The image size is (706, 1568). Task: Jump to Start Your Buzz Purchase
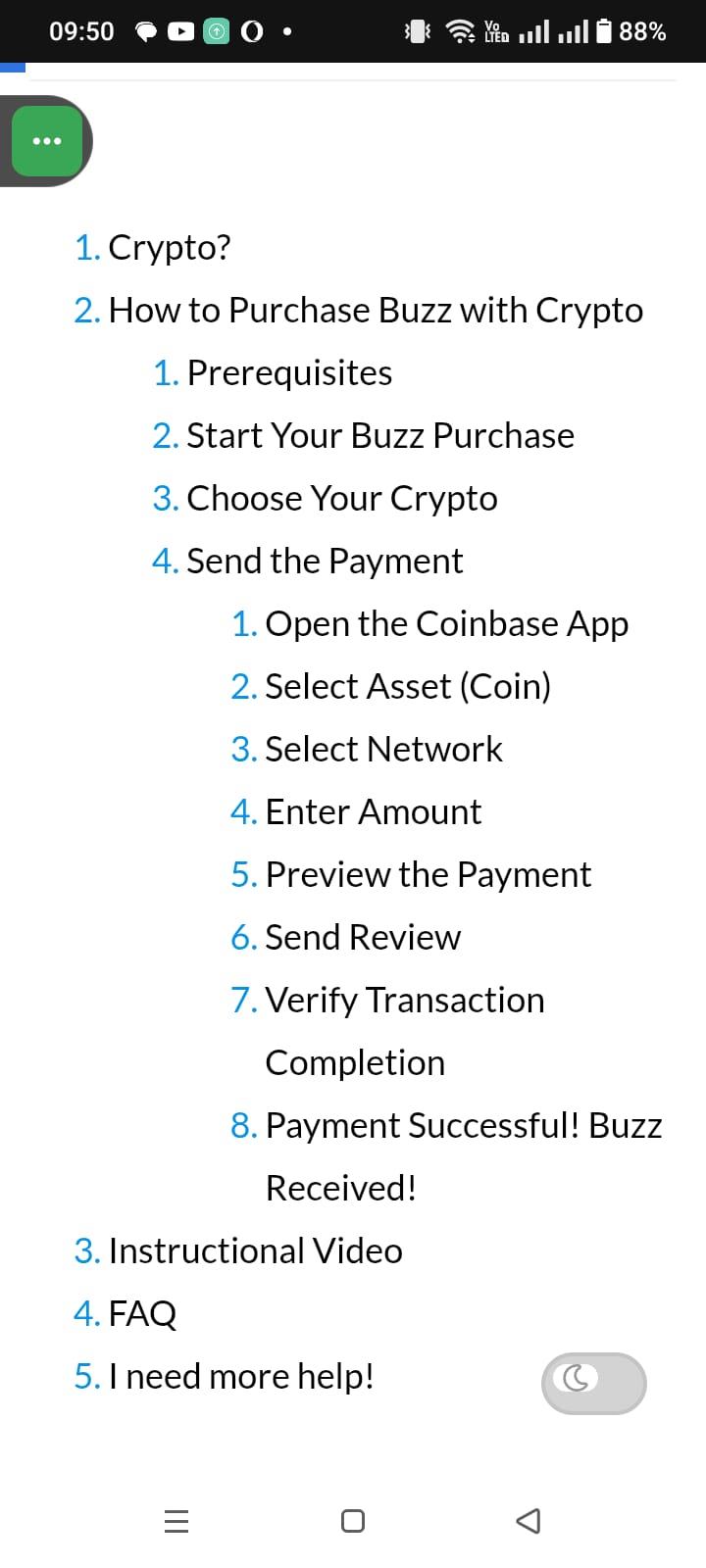click(x=379, y=435)
